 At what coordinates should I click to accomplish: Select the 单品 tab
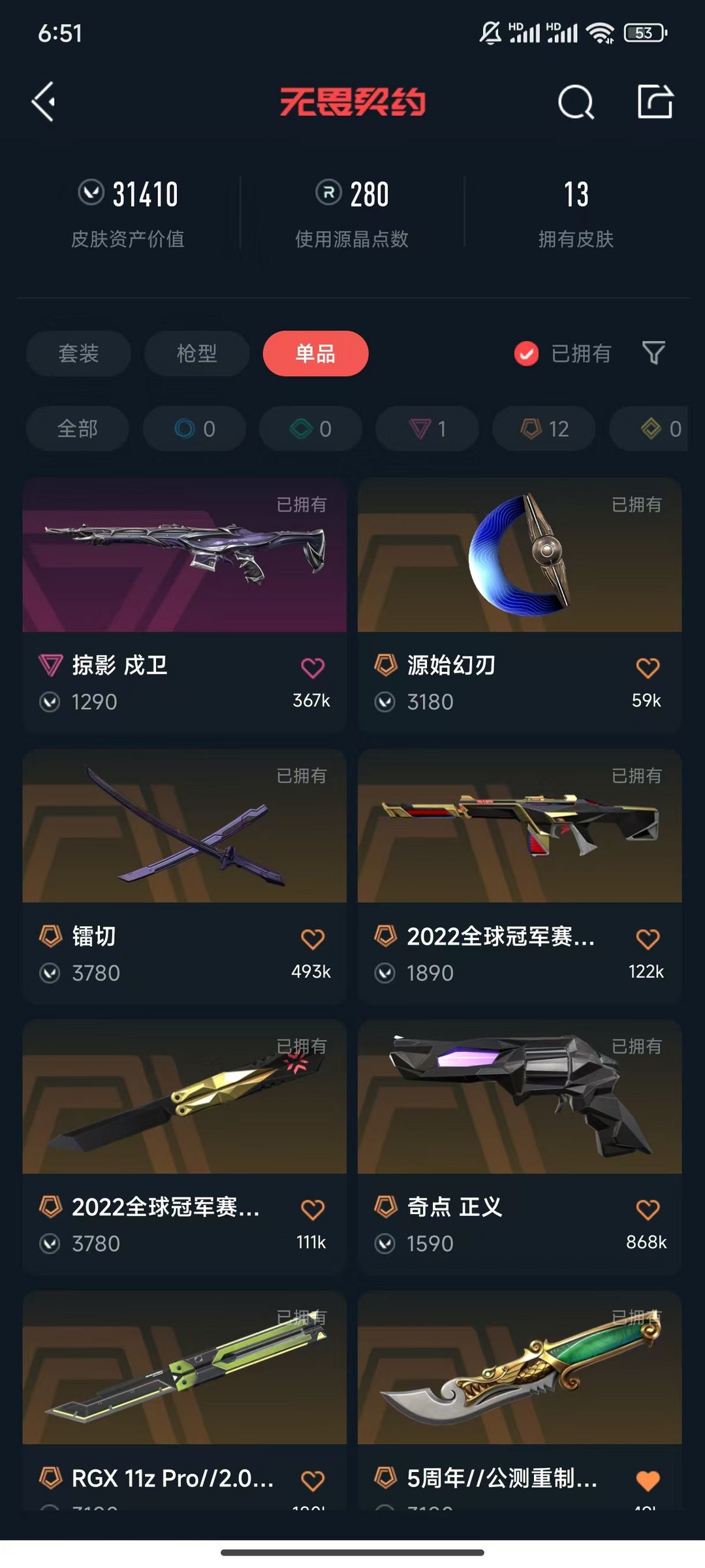point(315,353)
